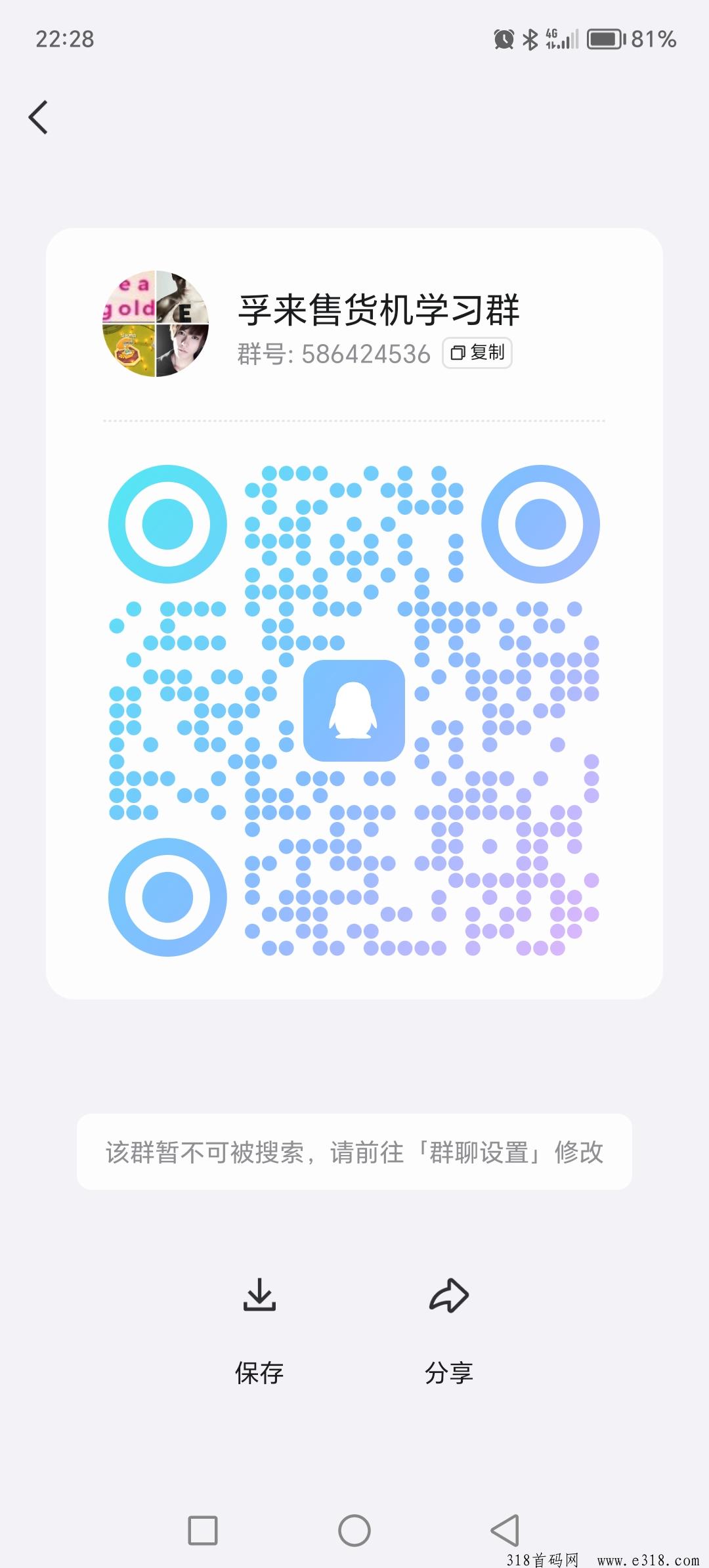This screenshot has height=1568, width=709.
Task: Copy the group number 586424536
Action: 477,353
